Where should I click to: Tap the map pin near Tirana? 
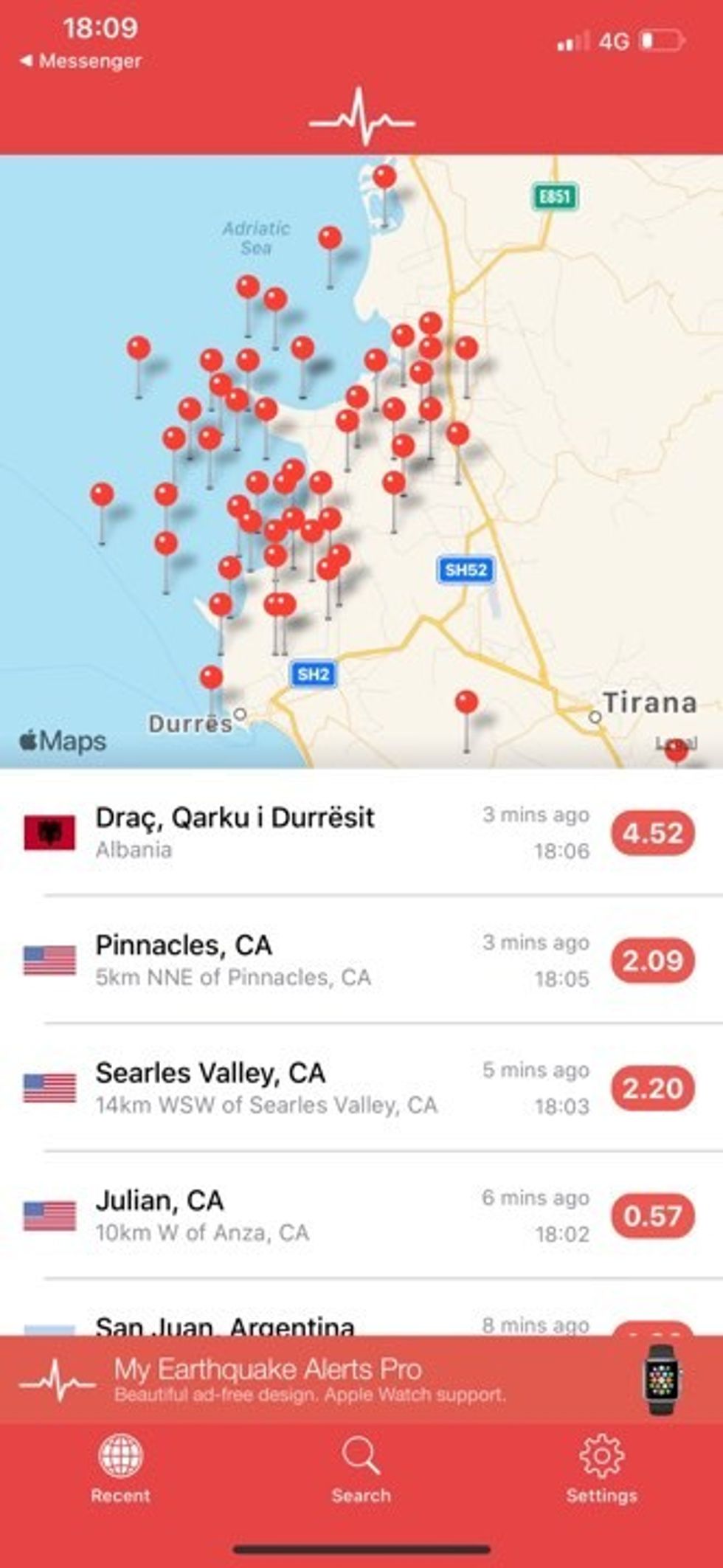click(x=466, y=703)
